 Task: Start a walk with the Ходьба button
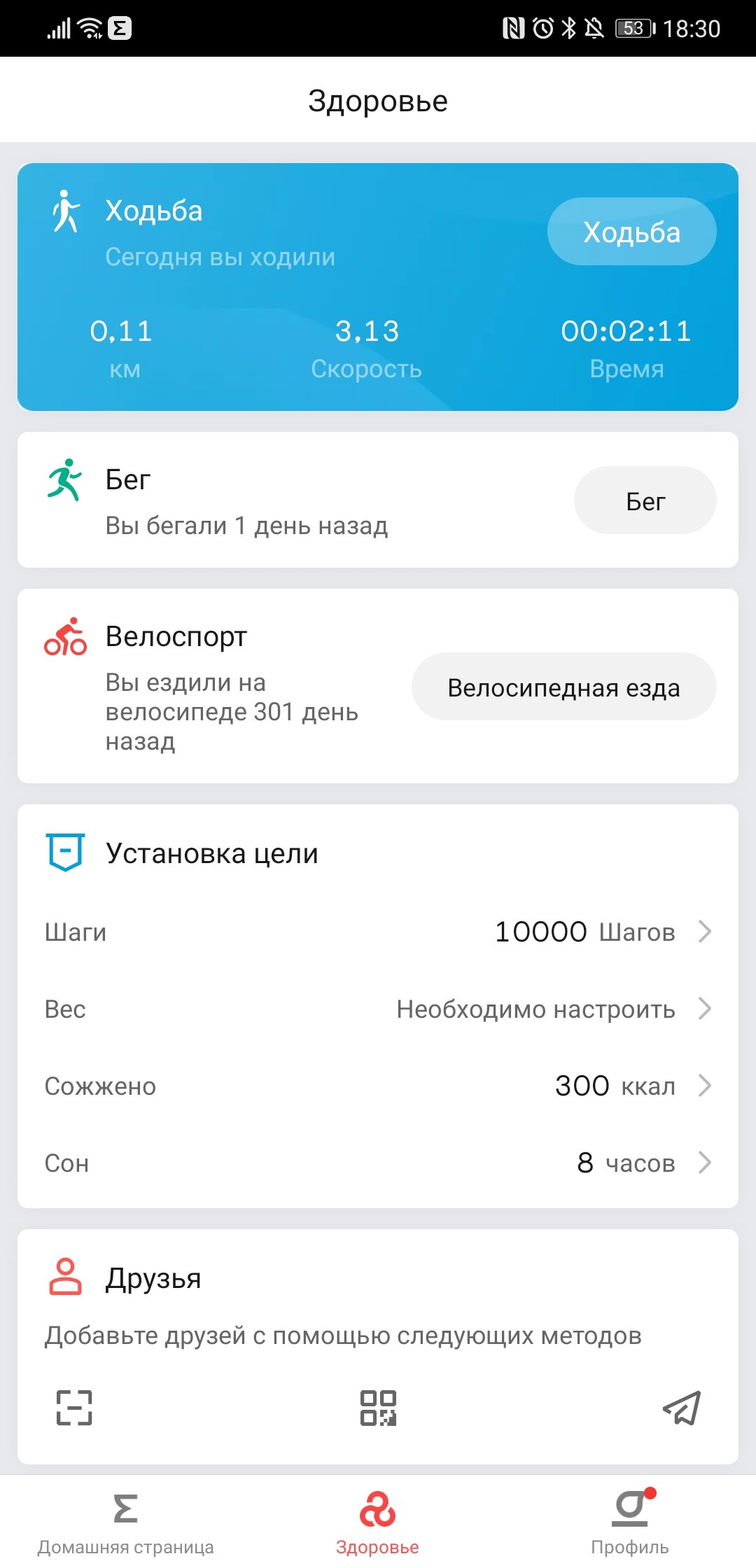point(631,232)
